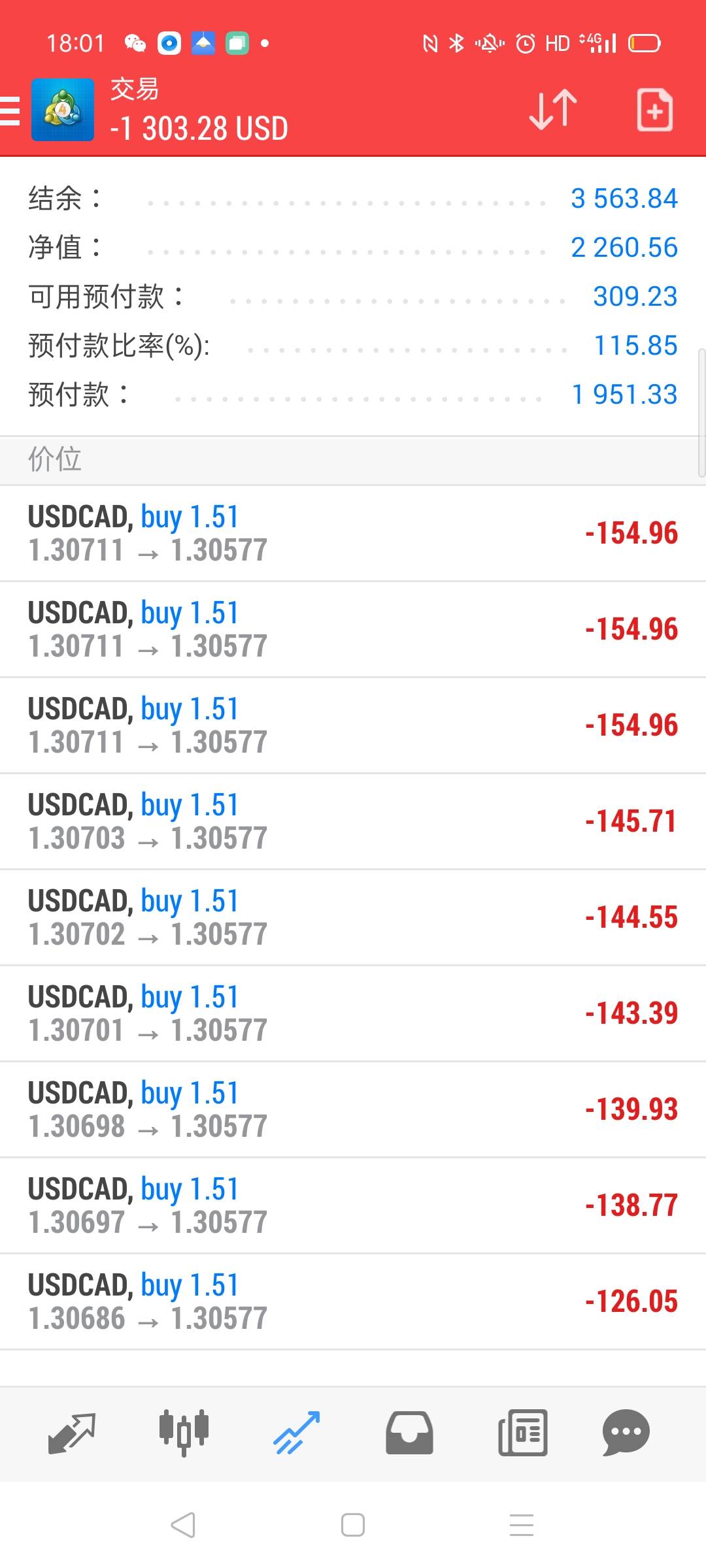Open USDCAD position opened at 1.30702
This screenshot has width=706, height=1568.
[x=353, y=917]
